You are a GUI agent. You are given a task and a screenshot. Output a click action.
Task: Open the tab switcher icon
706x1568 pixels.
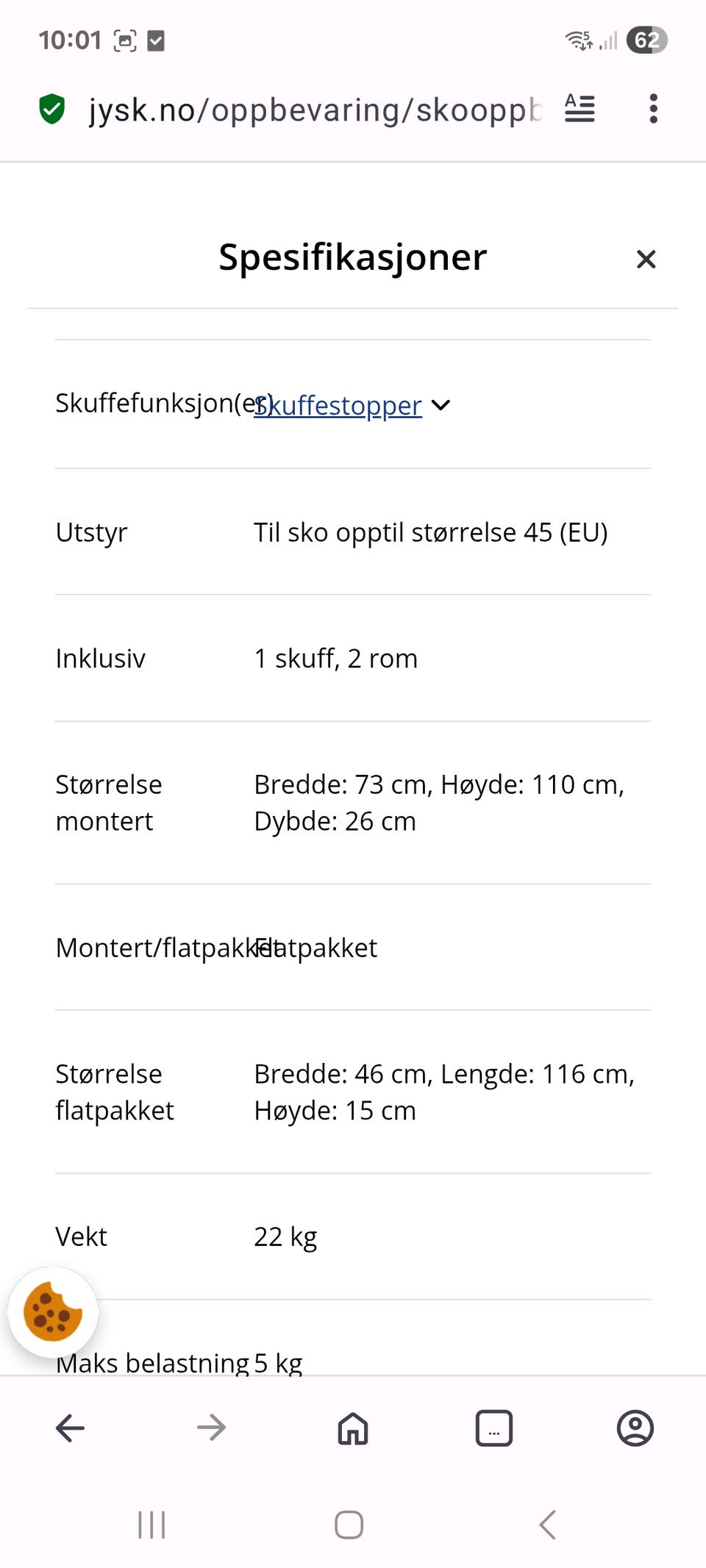493,1428
